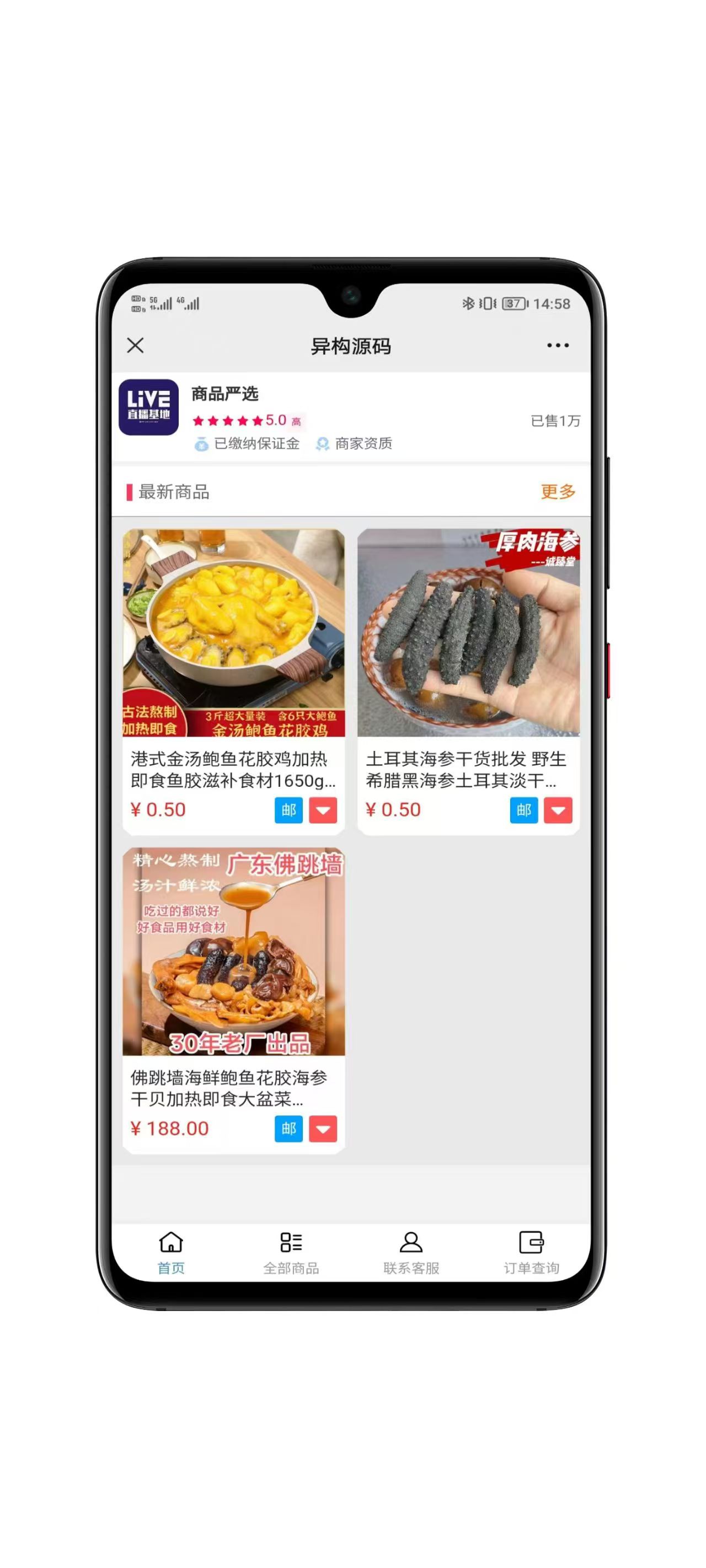The width and height of the screenshot is (706, 1568).
Task: Open the 商品严选 shop logo
Action: click(x=148, y=407)
